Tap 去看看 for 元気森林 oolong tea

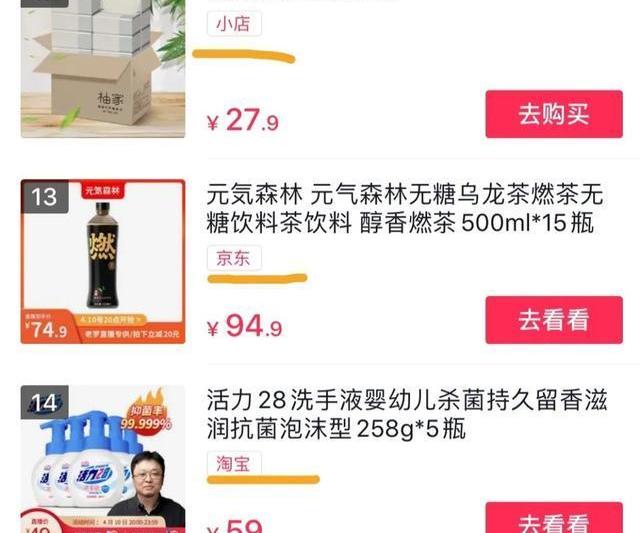pyautogui.click(x=553, y=320)
